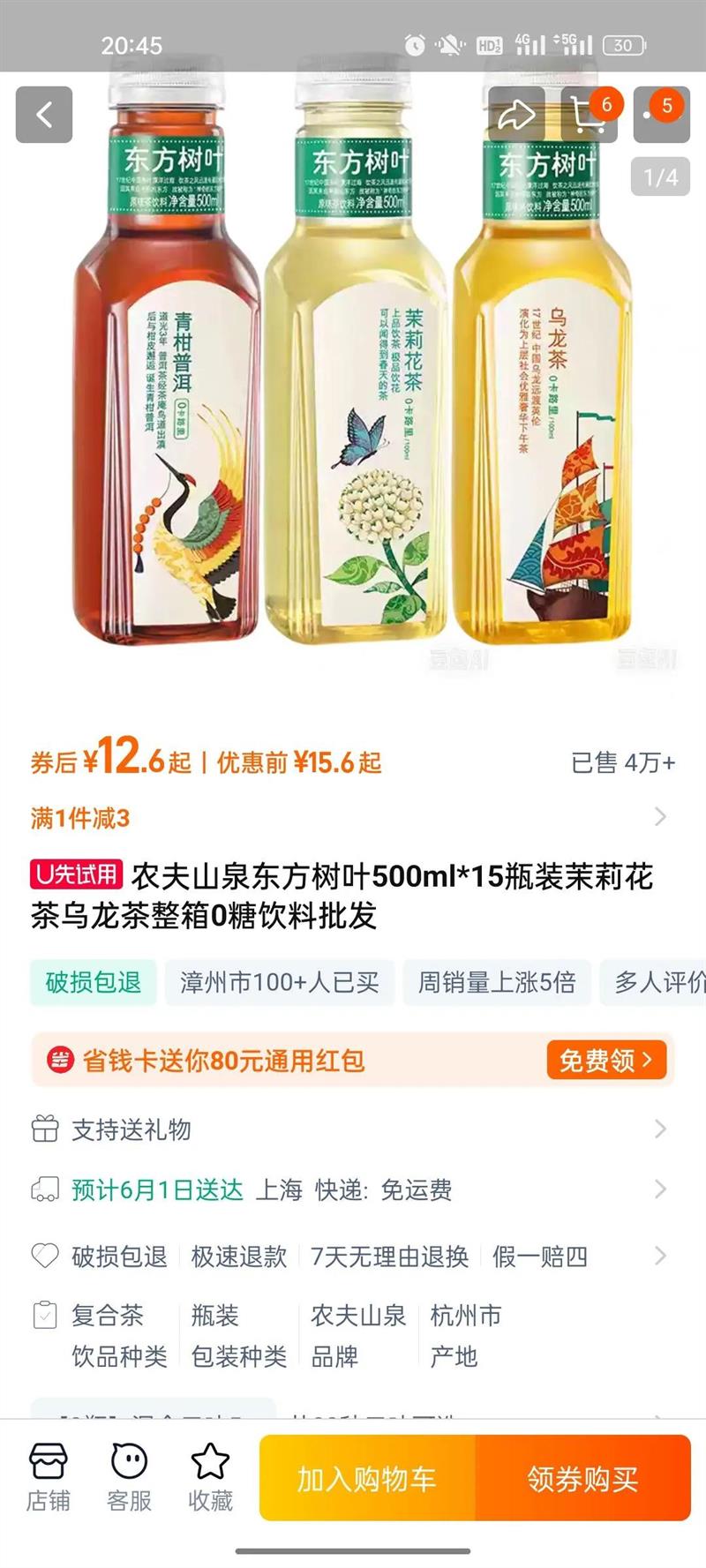
Task: View product parameters row 复合茶
Action: tap(353, 1335)
